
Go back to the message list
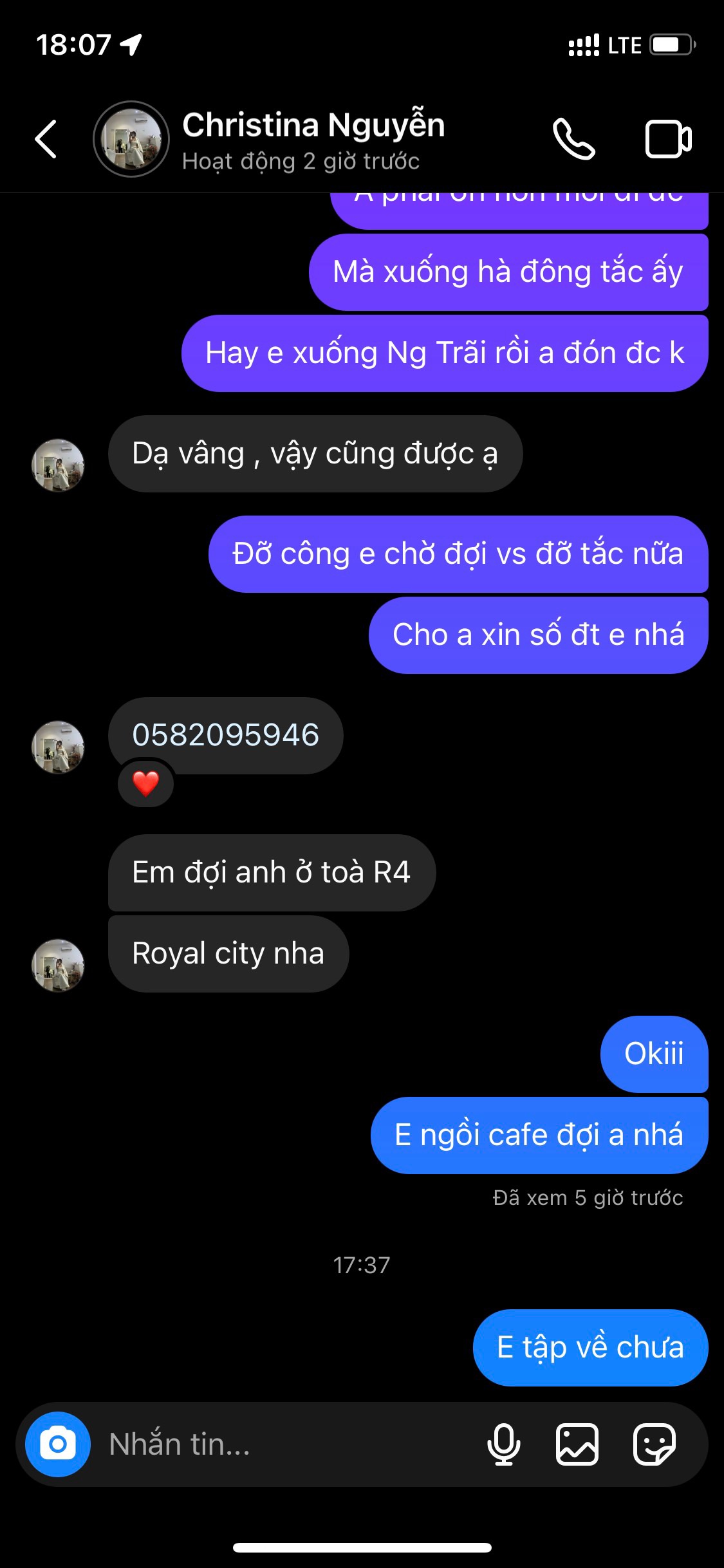(46, 138)
